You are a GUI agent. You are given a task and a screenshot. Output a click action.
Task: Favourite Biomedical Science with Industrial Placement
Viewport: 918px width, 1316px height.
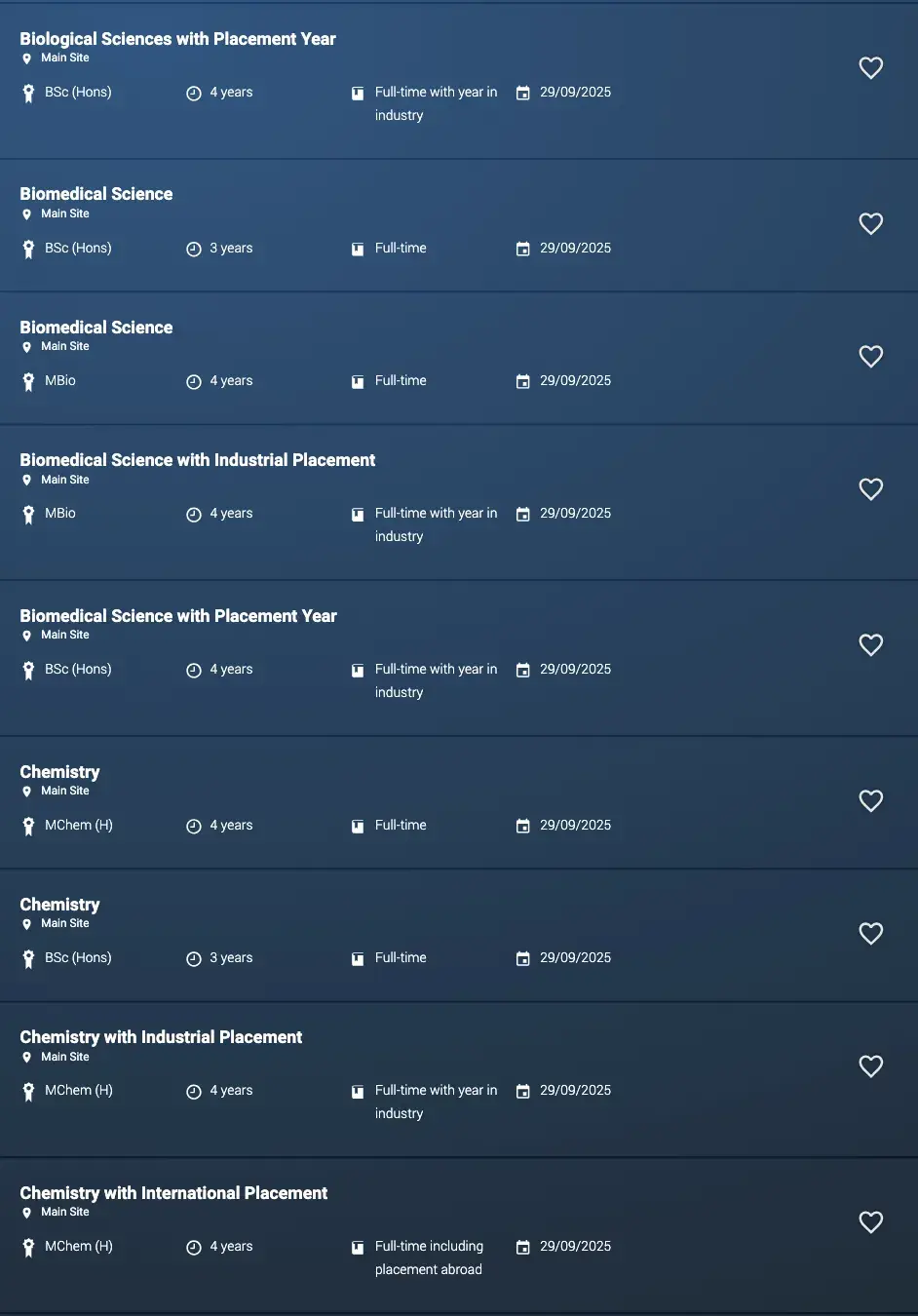pyautogui.click(x=870, y=488)
